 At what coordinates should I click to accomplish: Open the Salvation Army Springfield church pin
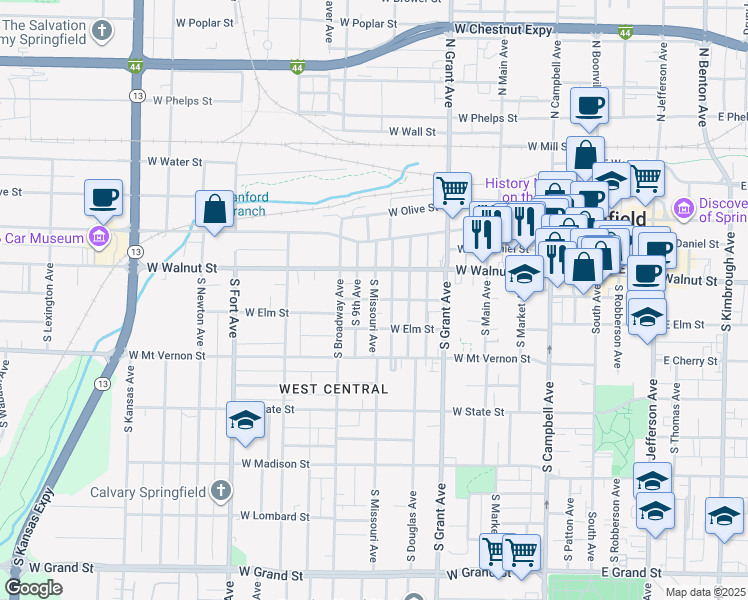[x=102, y=31]
